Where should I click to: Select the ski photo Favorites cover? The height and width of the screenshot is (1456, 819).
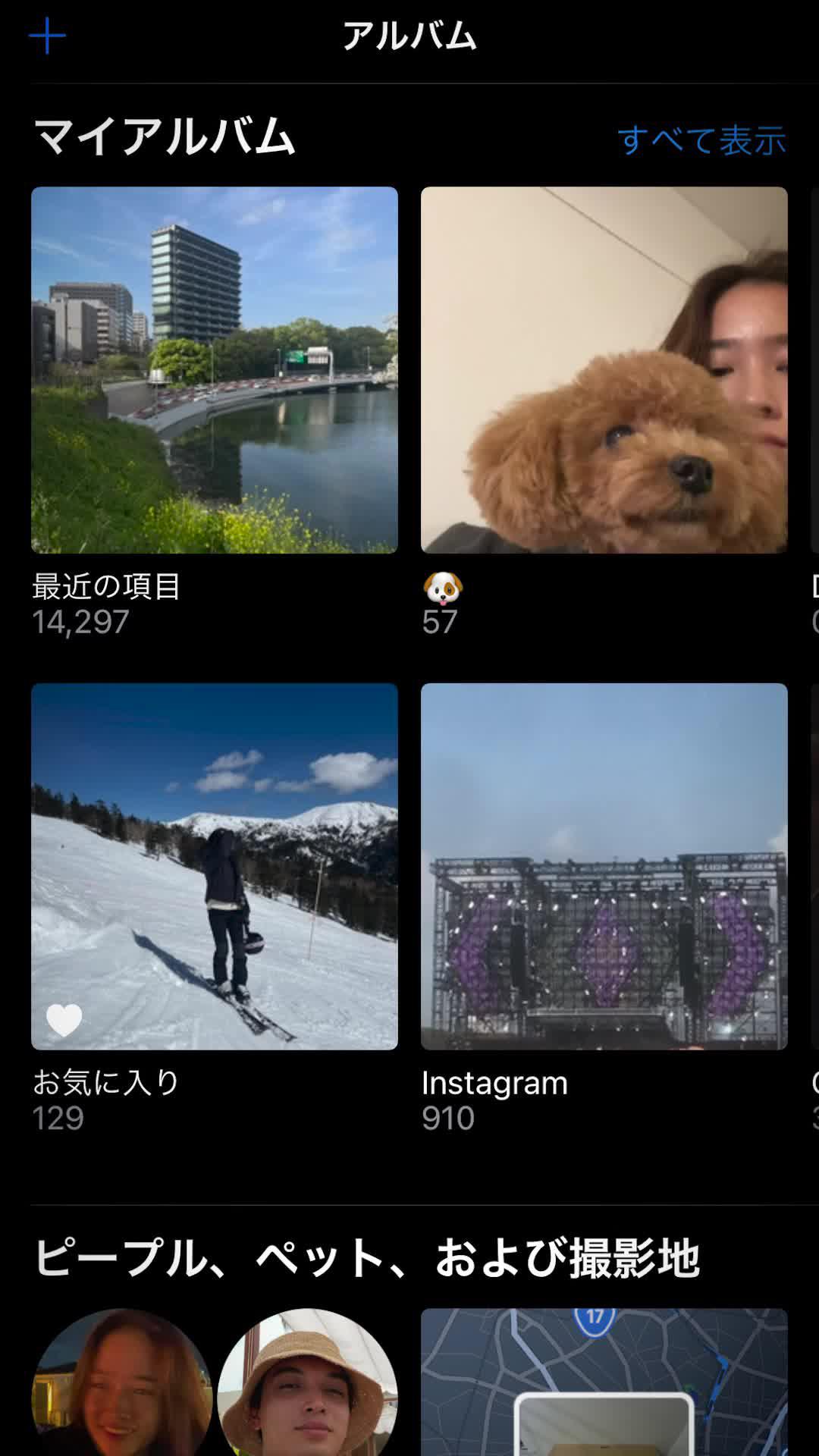[213, 864]
